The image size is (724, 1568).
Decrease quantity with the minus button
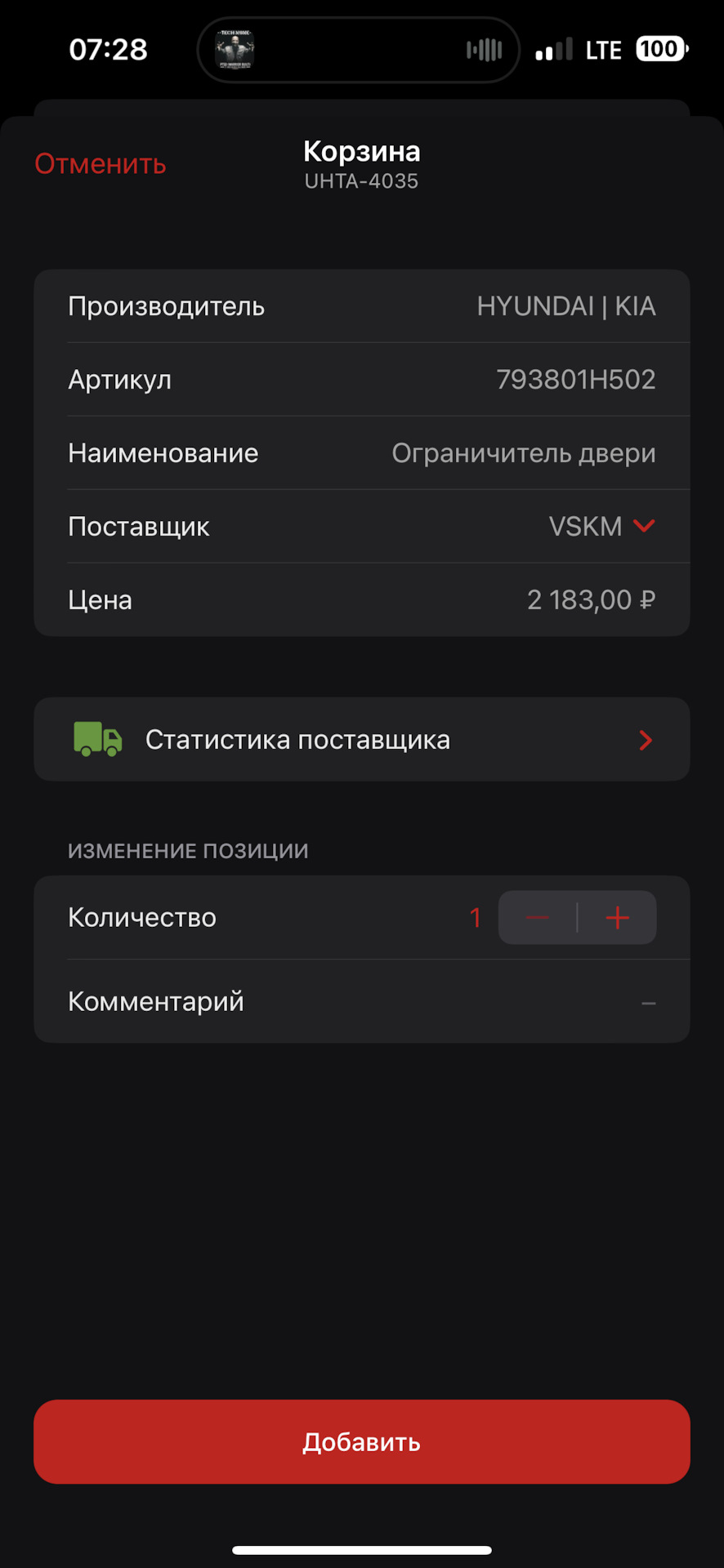pyautogui.click(x=538, y=918)
